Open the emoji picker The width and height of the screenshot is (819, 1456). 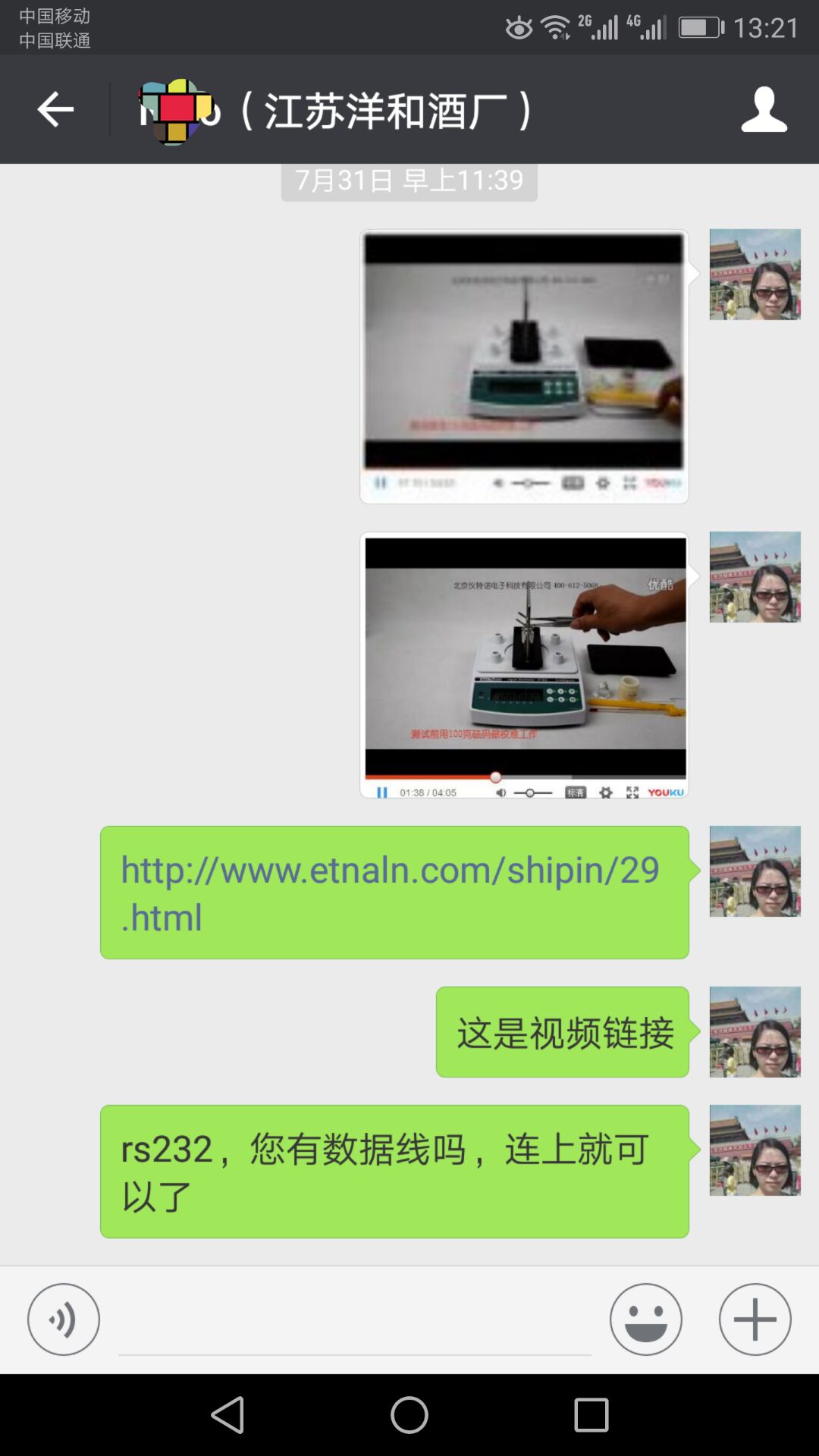point(646,1319)
